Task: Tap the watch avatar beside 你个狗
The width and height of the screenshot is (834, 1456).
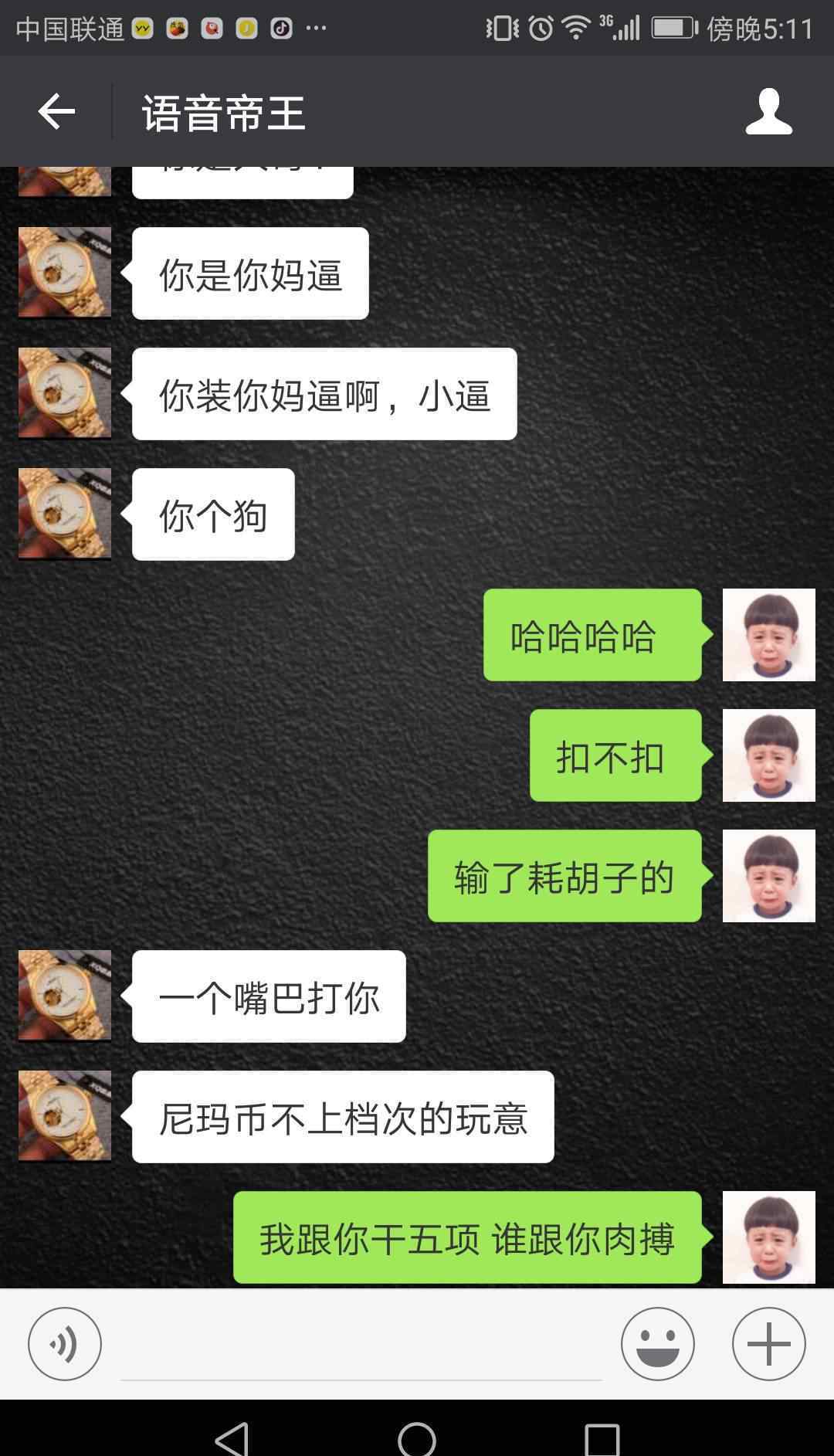Action: [65, 514]
